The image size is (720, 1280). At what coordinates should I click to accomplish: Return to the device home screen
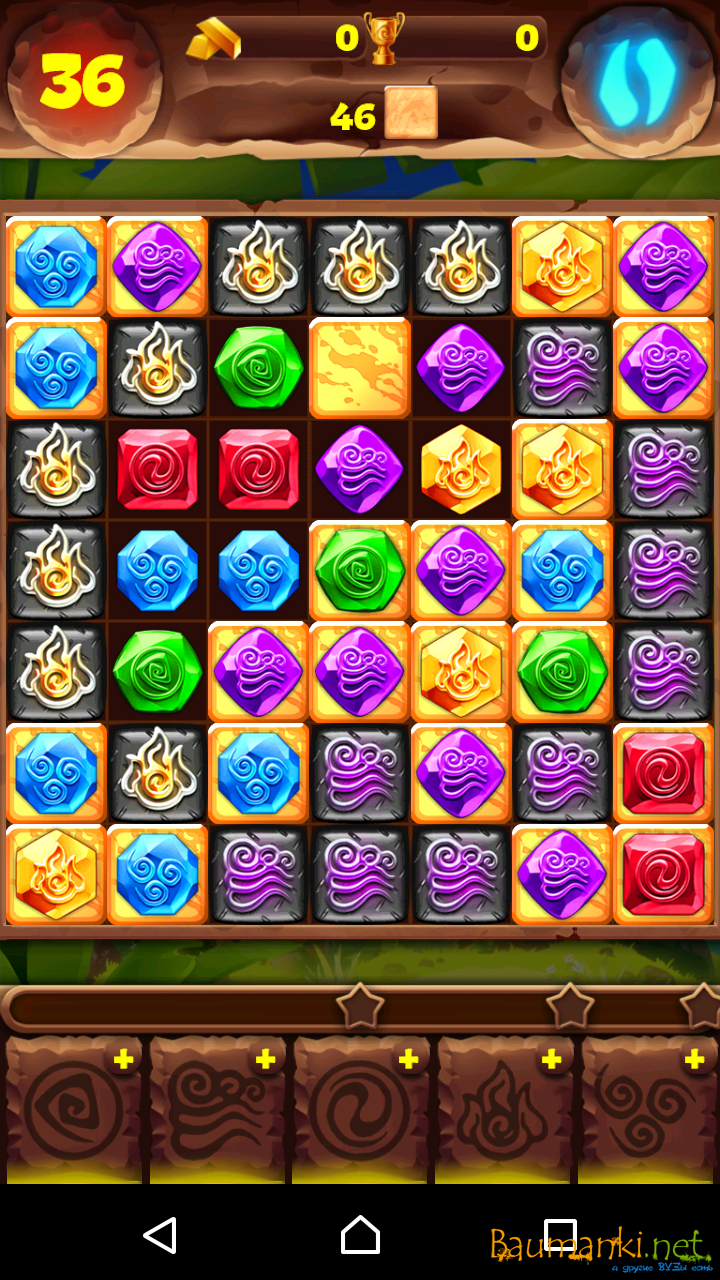(360, 1235)
